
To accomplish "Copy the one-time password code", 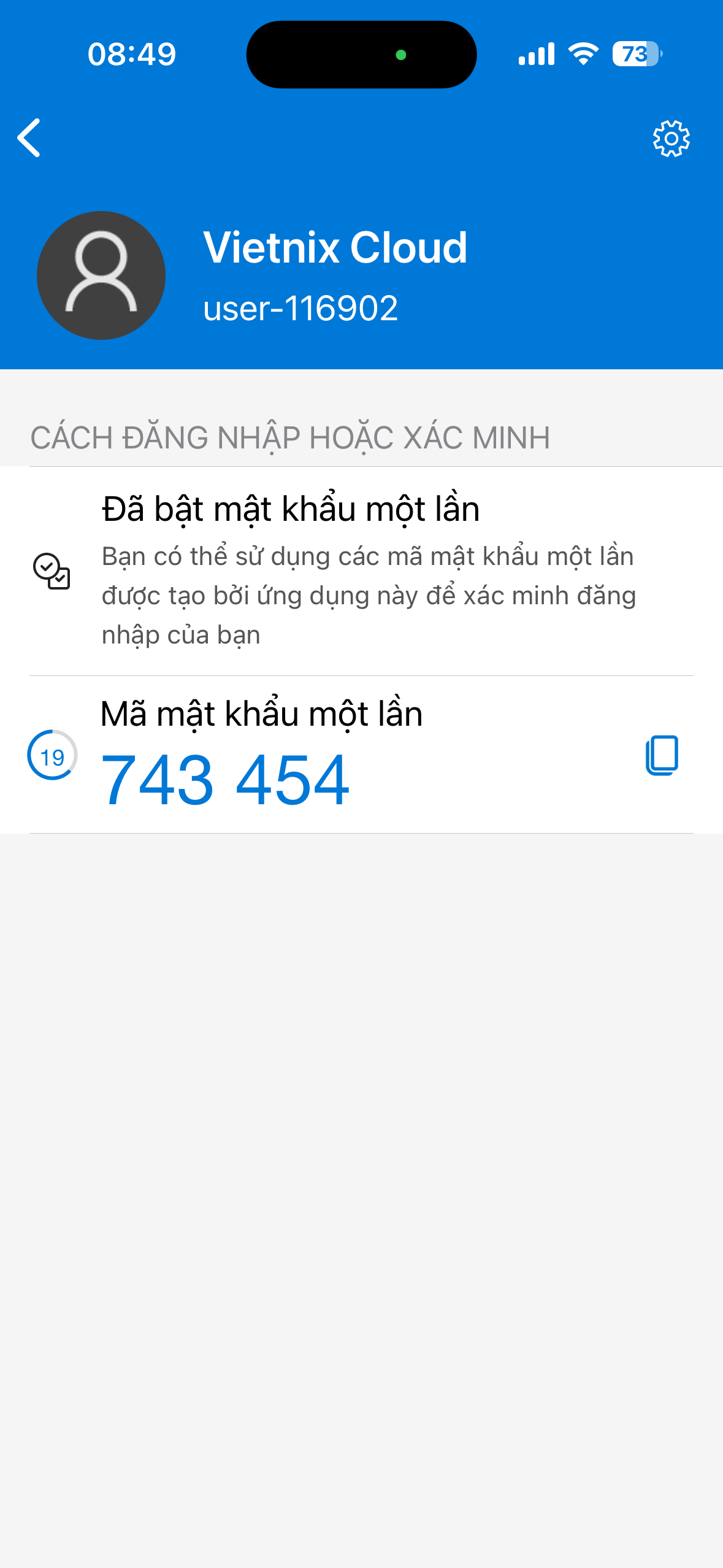I will (x=662, y=755).
